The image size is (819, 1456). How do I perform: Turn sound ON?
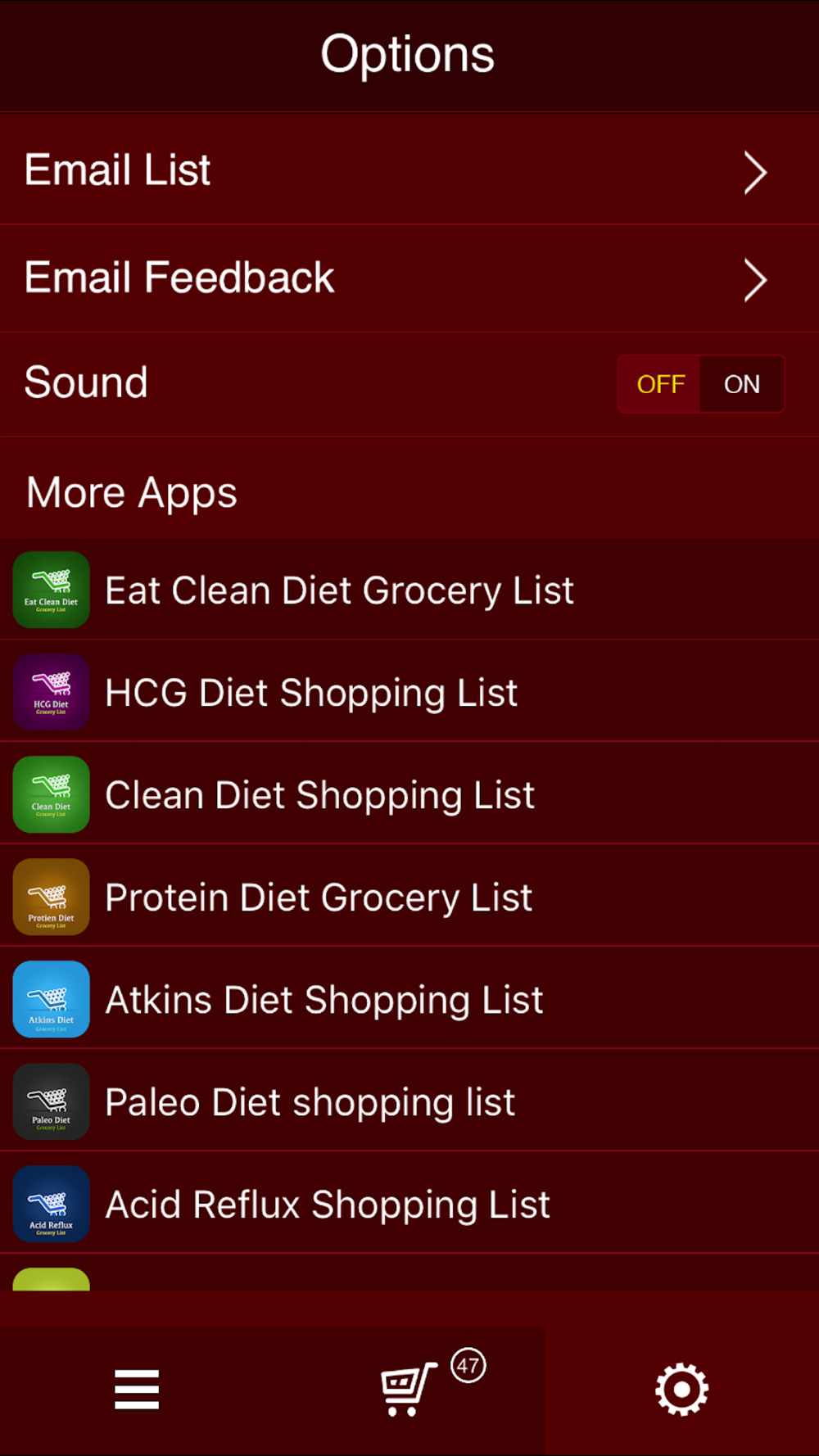tap(742, 384)
